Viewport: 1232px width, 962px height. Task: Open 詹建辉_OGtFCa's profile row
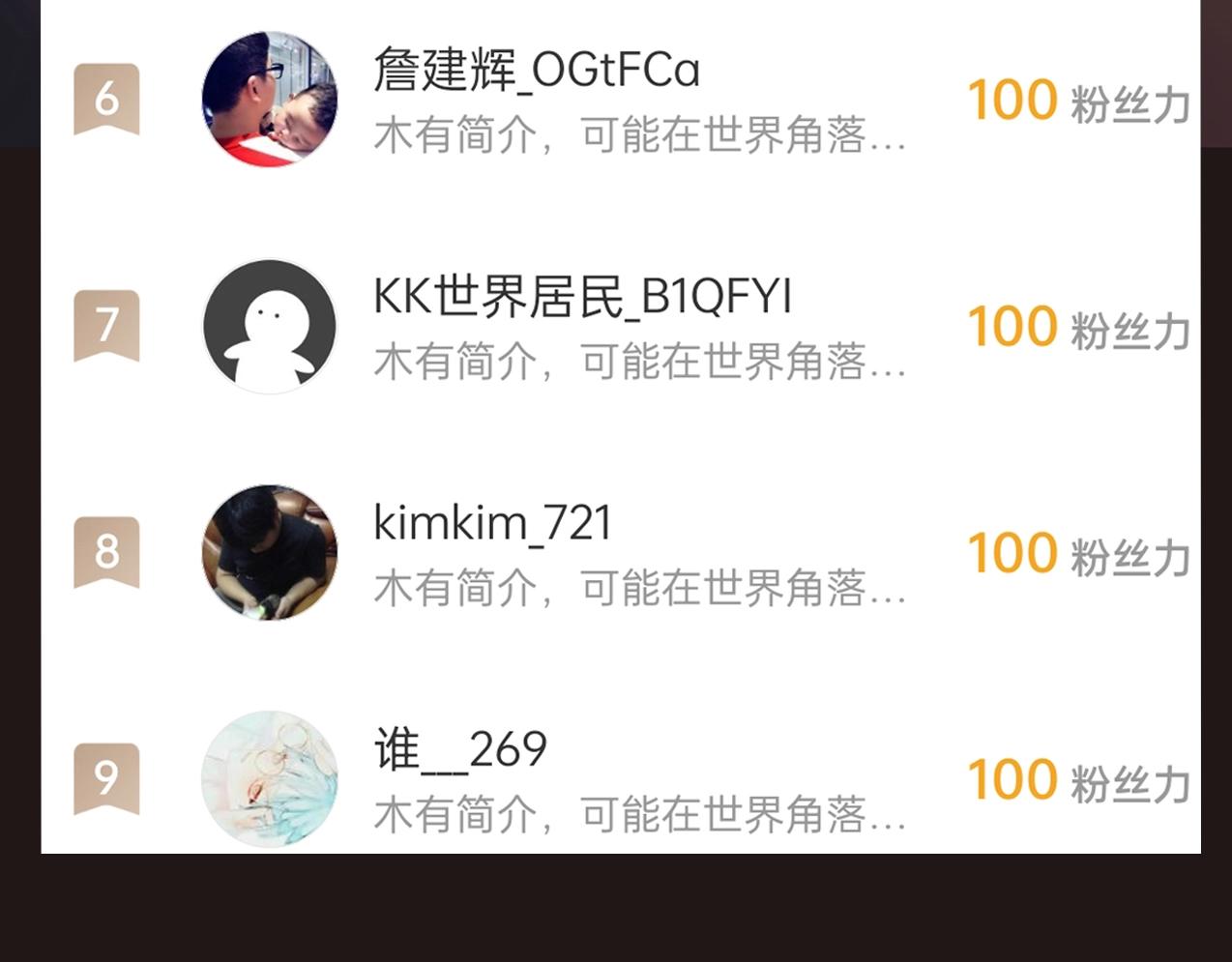point(621,100)
